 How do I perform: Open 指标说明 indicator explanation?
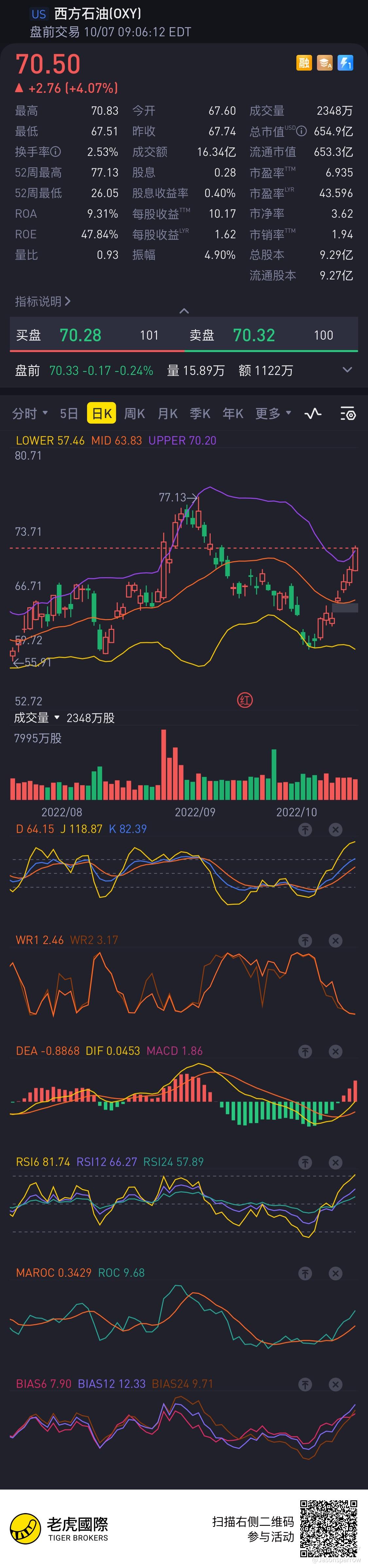pyautogui.click(x=43, y=301)
